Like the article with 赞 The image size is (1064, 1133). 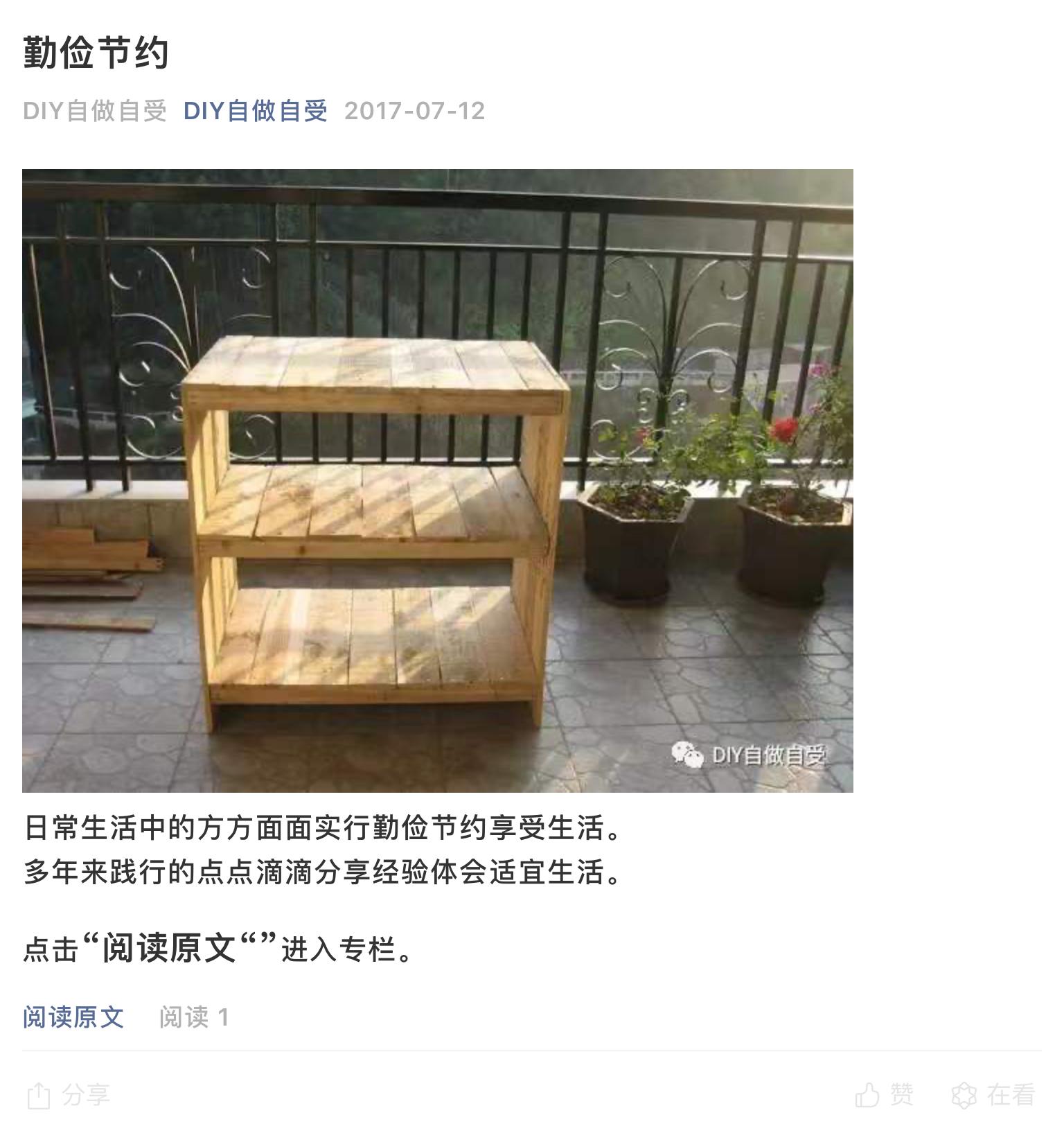click(885, 1096)
